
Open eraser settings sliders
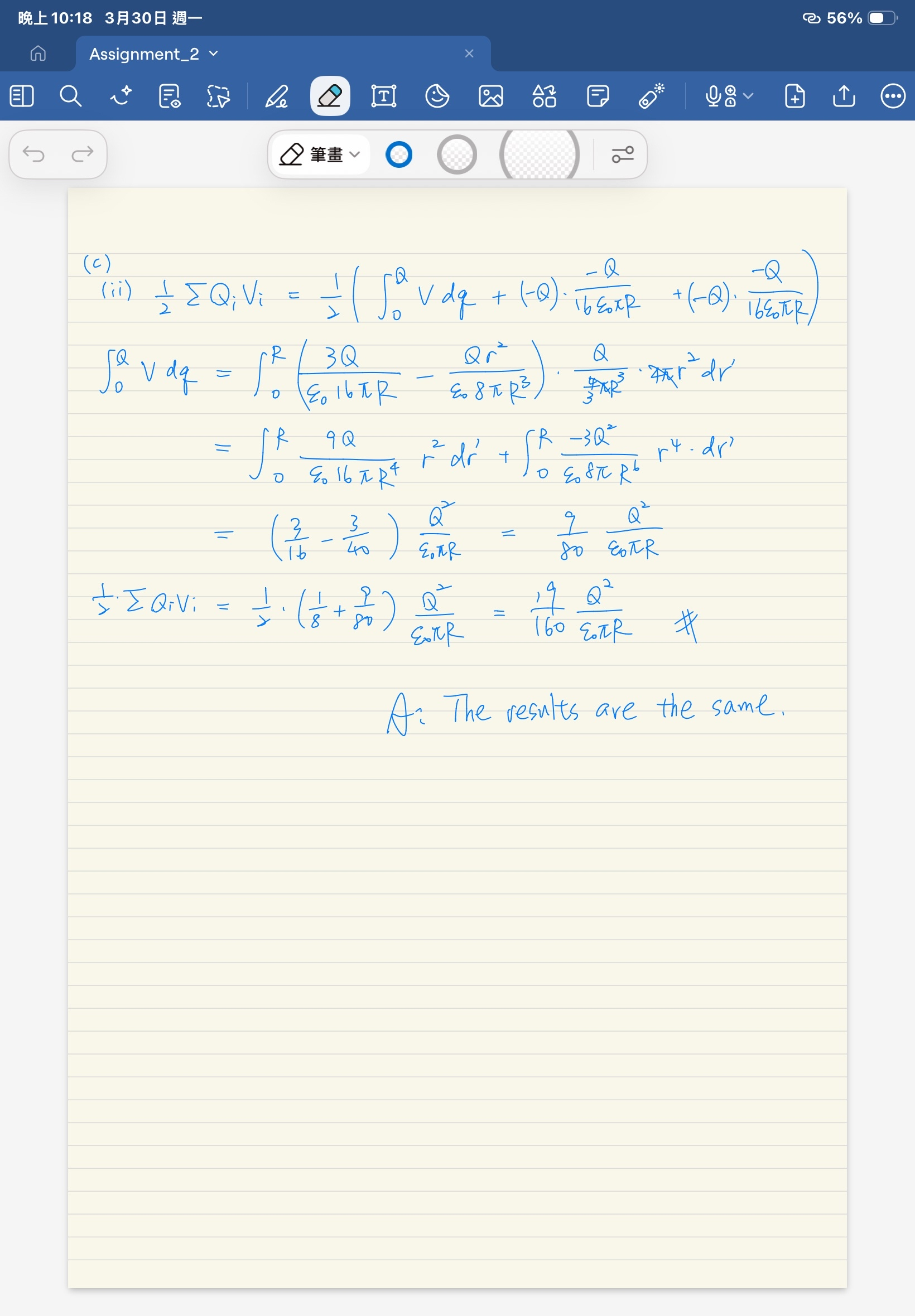click(x=622, y=154)
